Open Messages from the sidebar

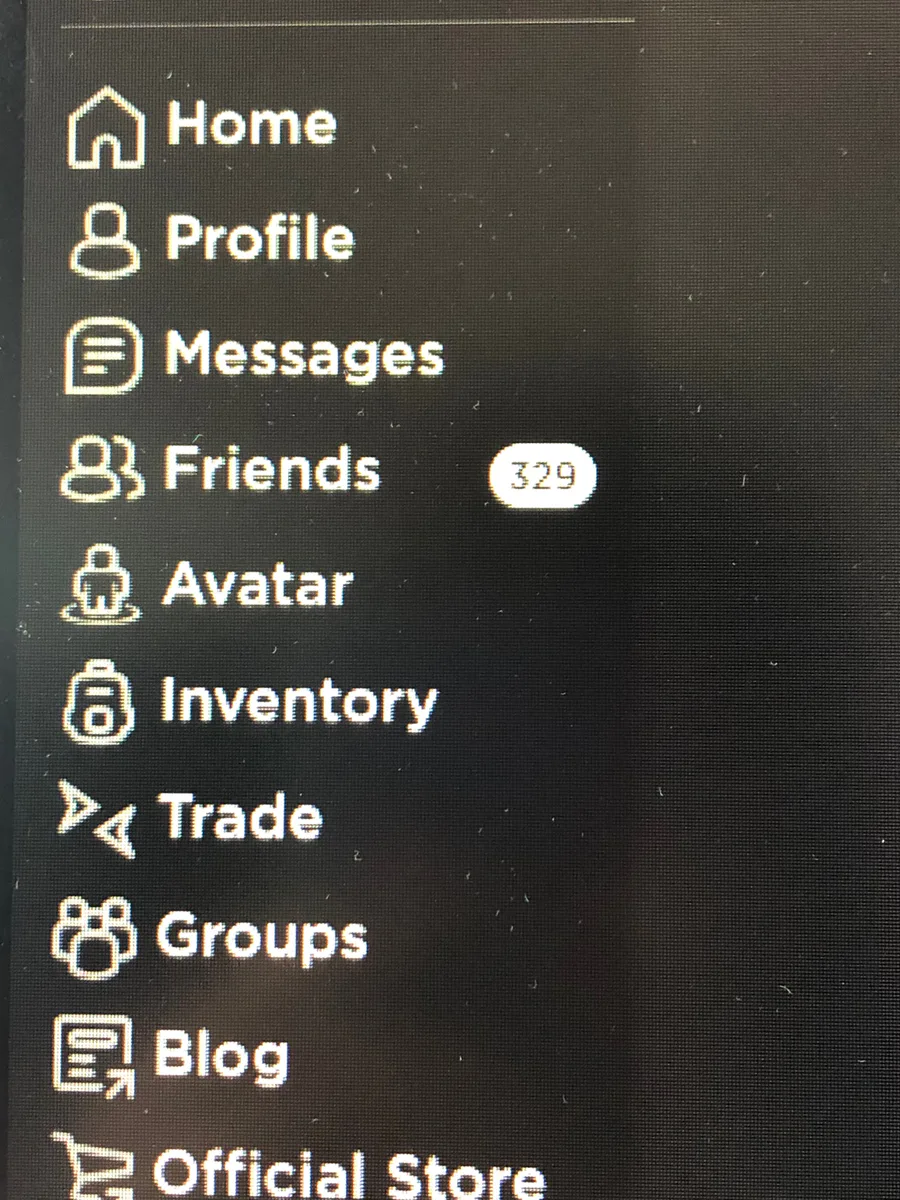pyautogui.click(x=302, y=355)
